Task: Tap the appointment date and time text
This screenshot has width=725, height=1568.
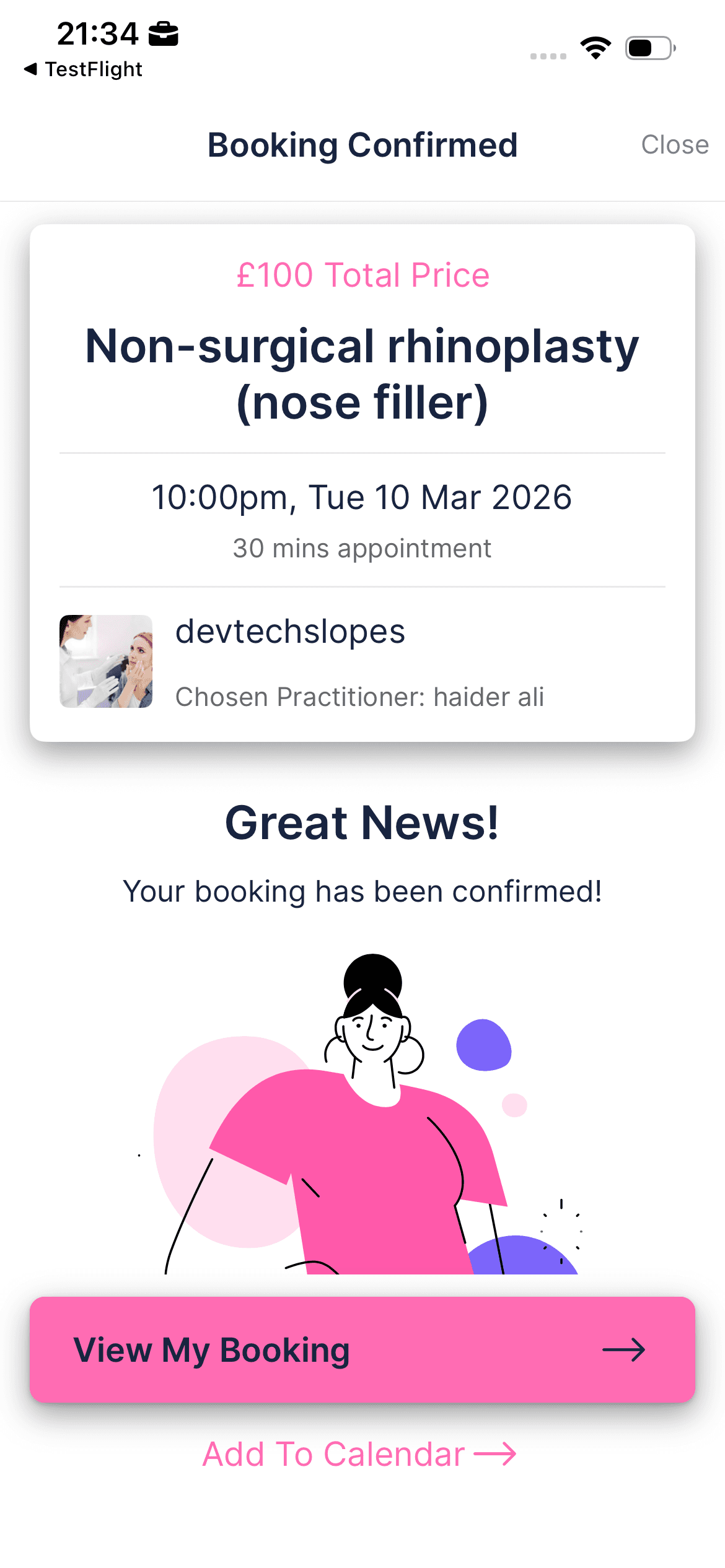Action: [362, 496]
